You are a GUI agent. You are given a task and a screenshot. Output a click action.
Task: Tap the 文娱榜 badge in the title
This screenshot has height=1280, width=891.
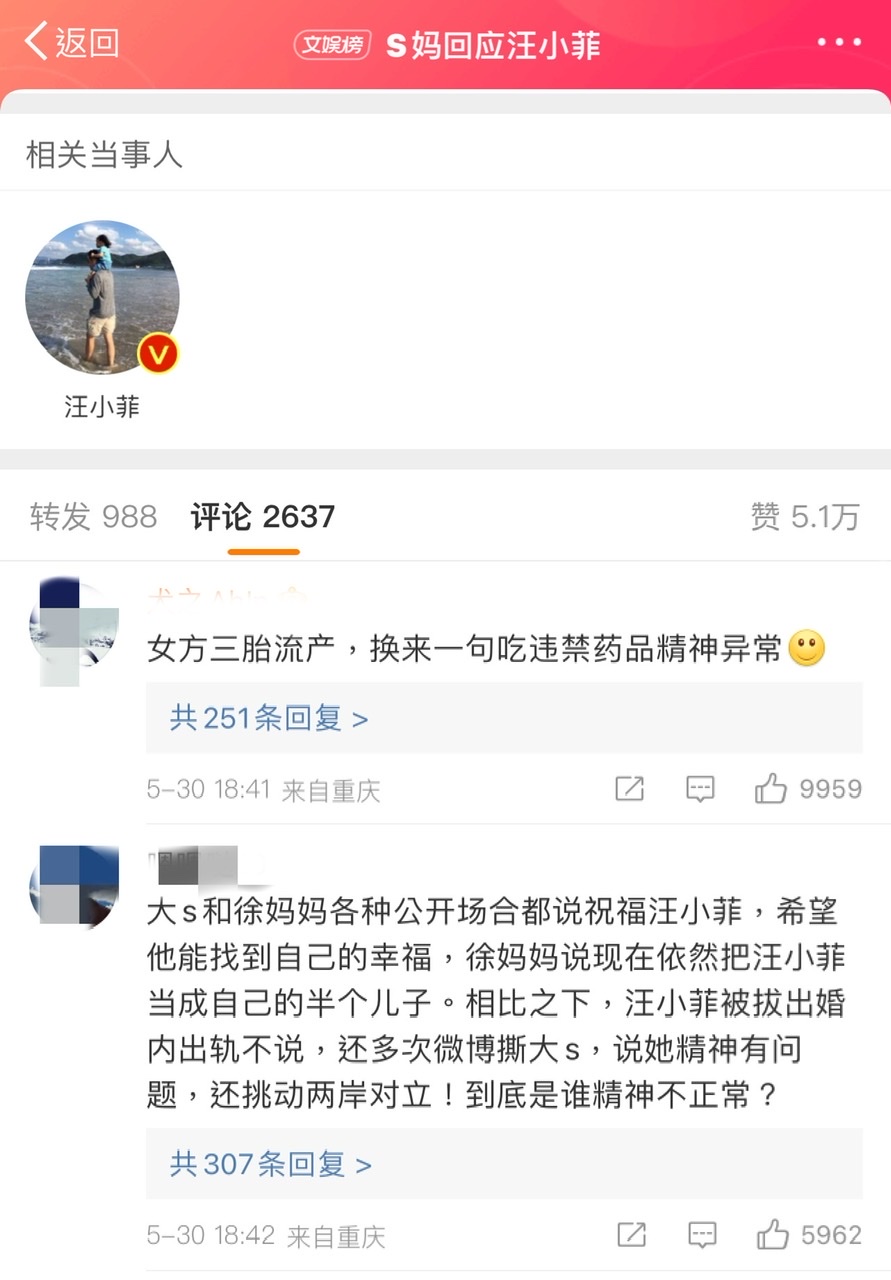tap(333, 45)
